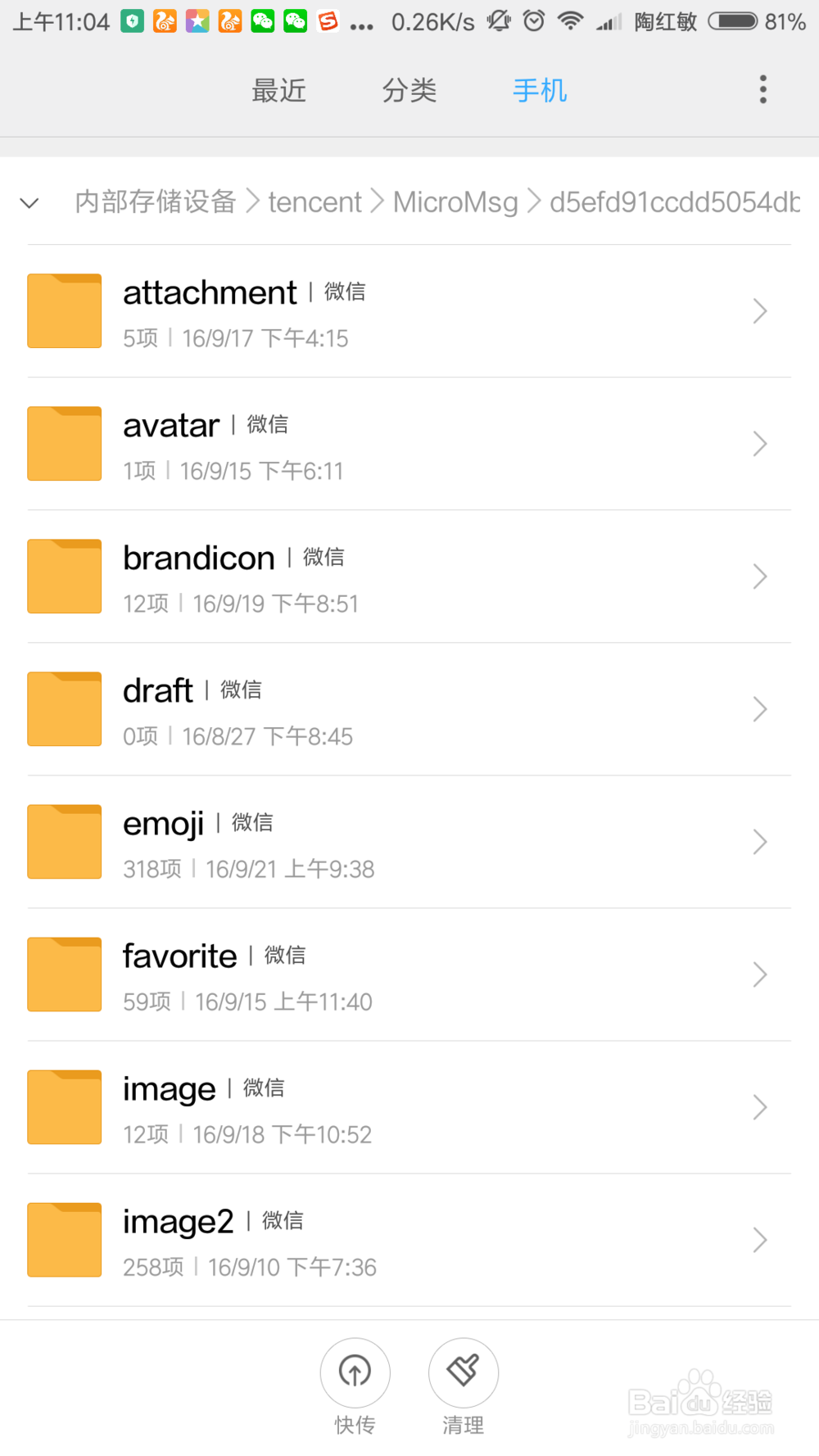Expand the attachment folder via its chevron

[x=759, y=311]
